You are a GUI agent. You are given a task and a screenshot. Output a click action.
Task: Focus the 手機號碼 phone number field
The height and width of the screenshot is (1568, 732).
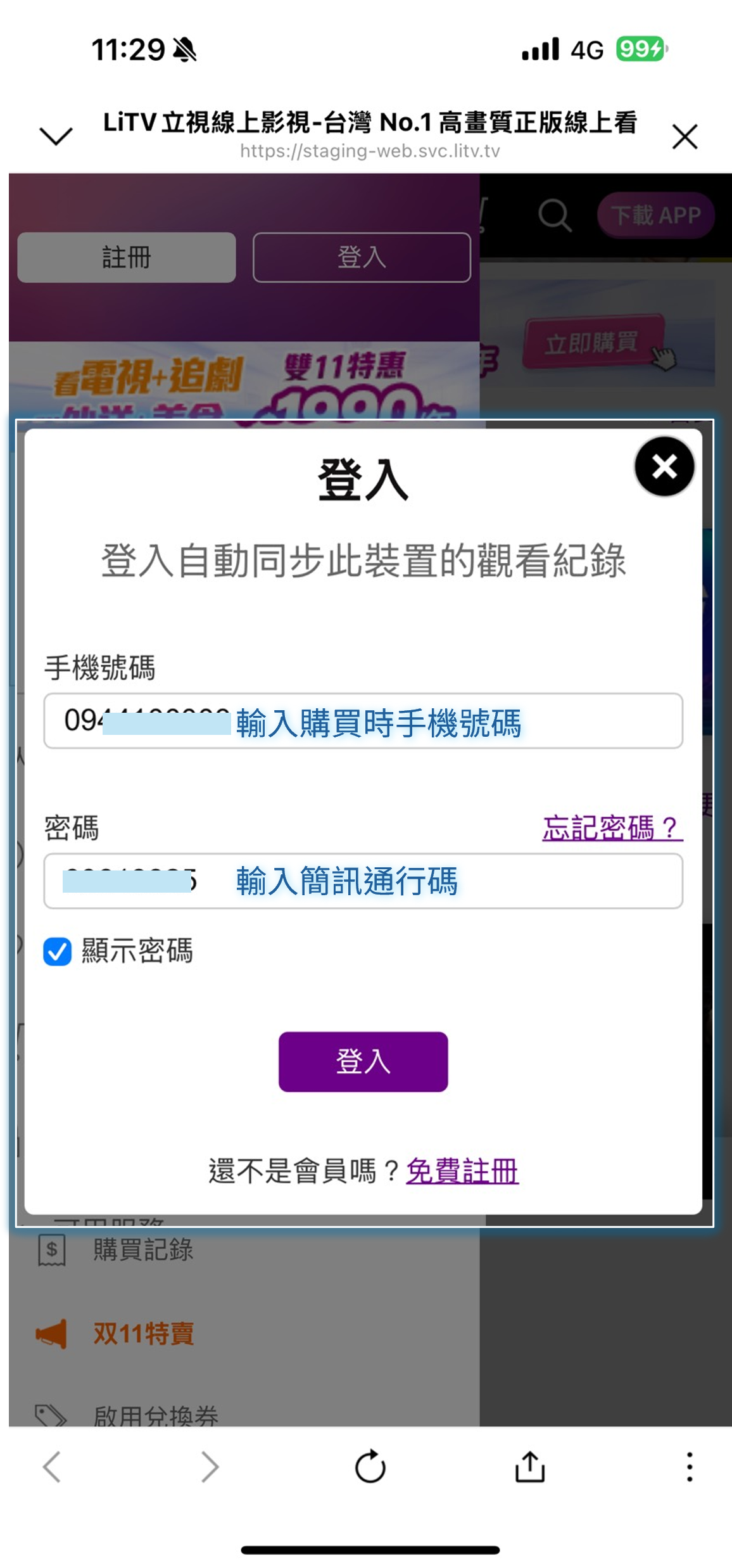pos(363,721)
